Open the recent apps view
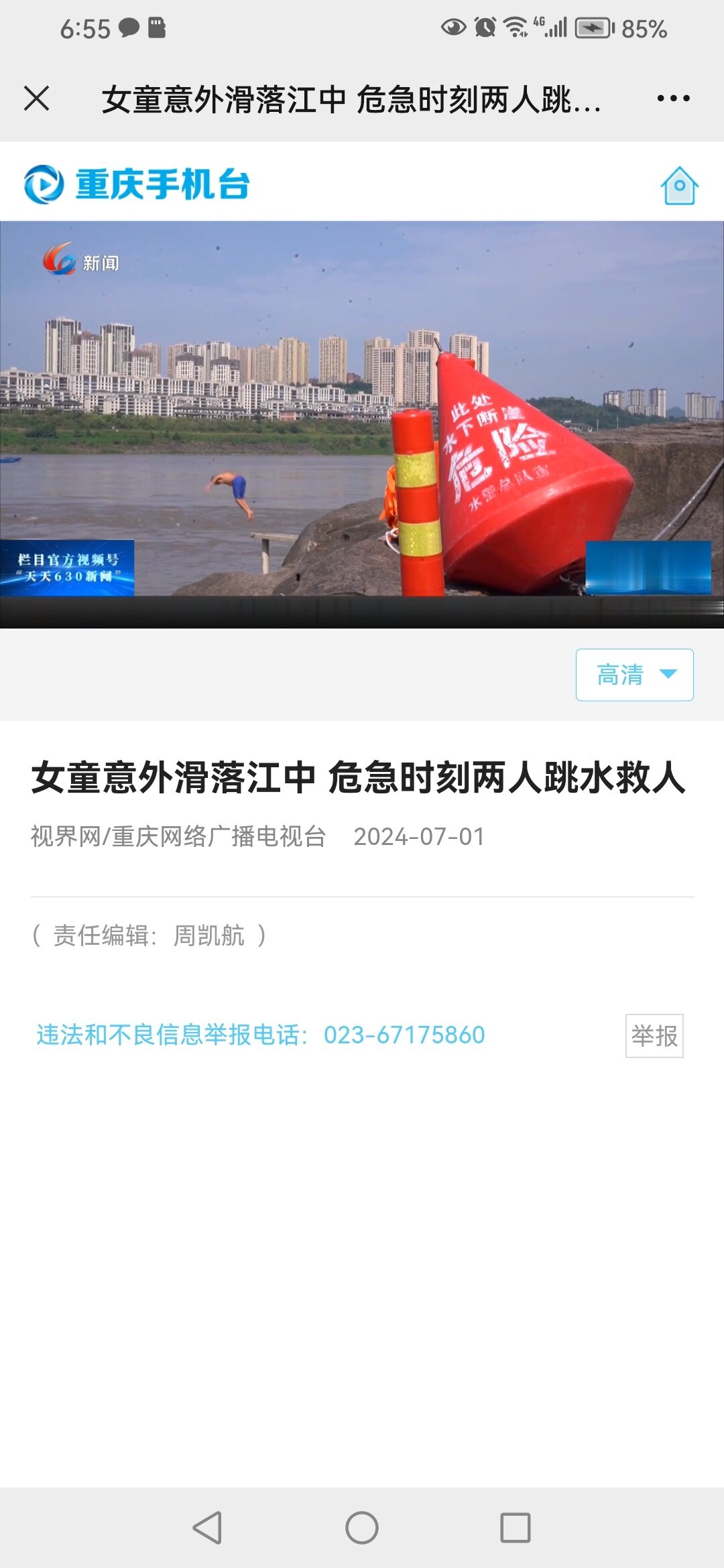Viewport: 724px width, 1568px height. 516,1528
